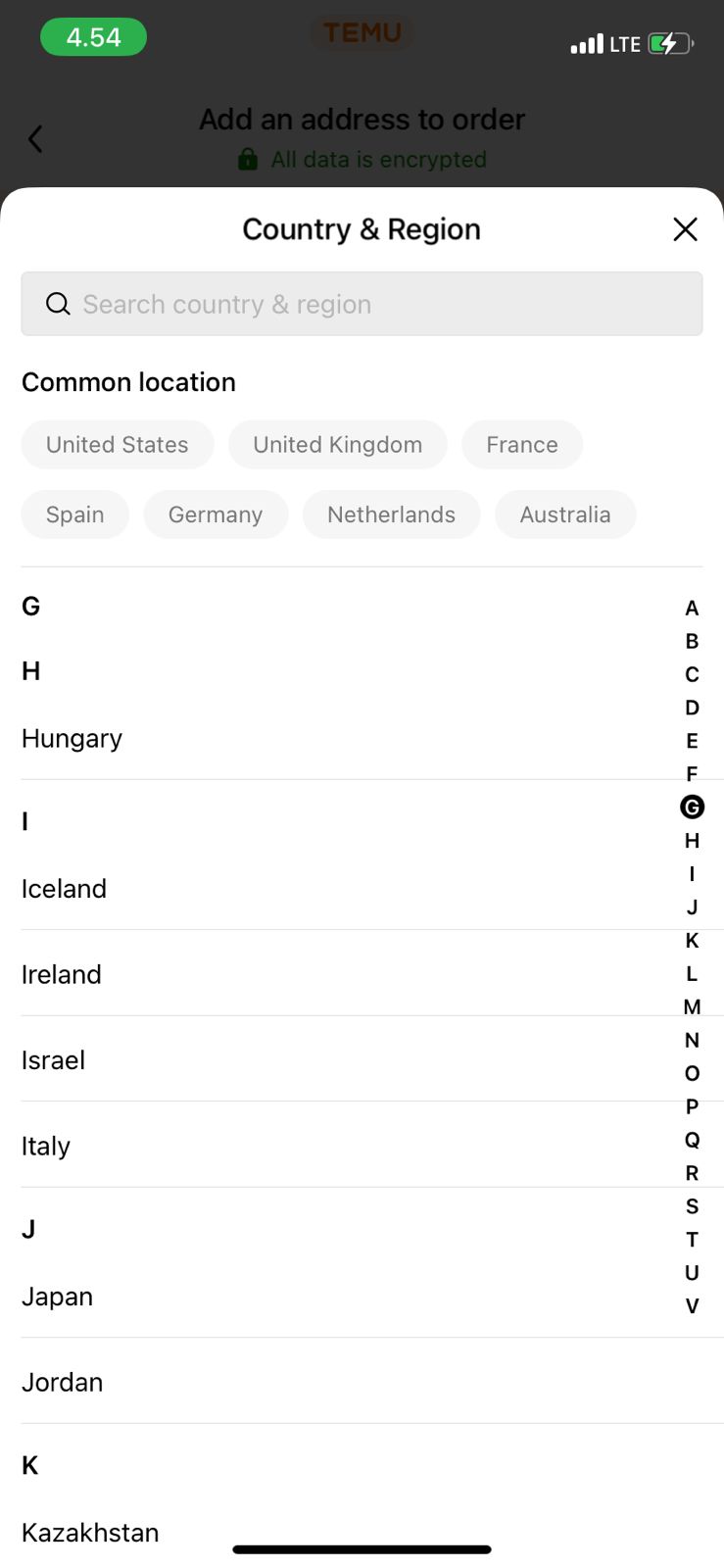The height and width of the screenshot is (1568, 724).
Task: Choose the United Kingdom chip
Action: (x=338, y=445)
